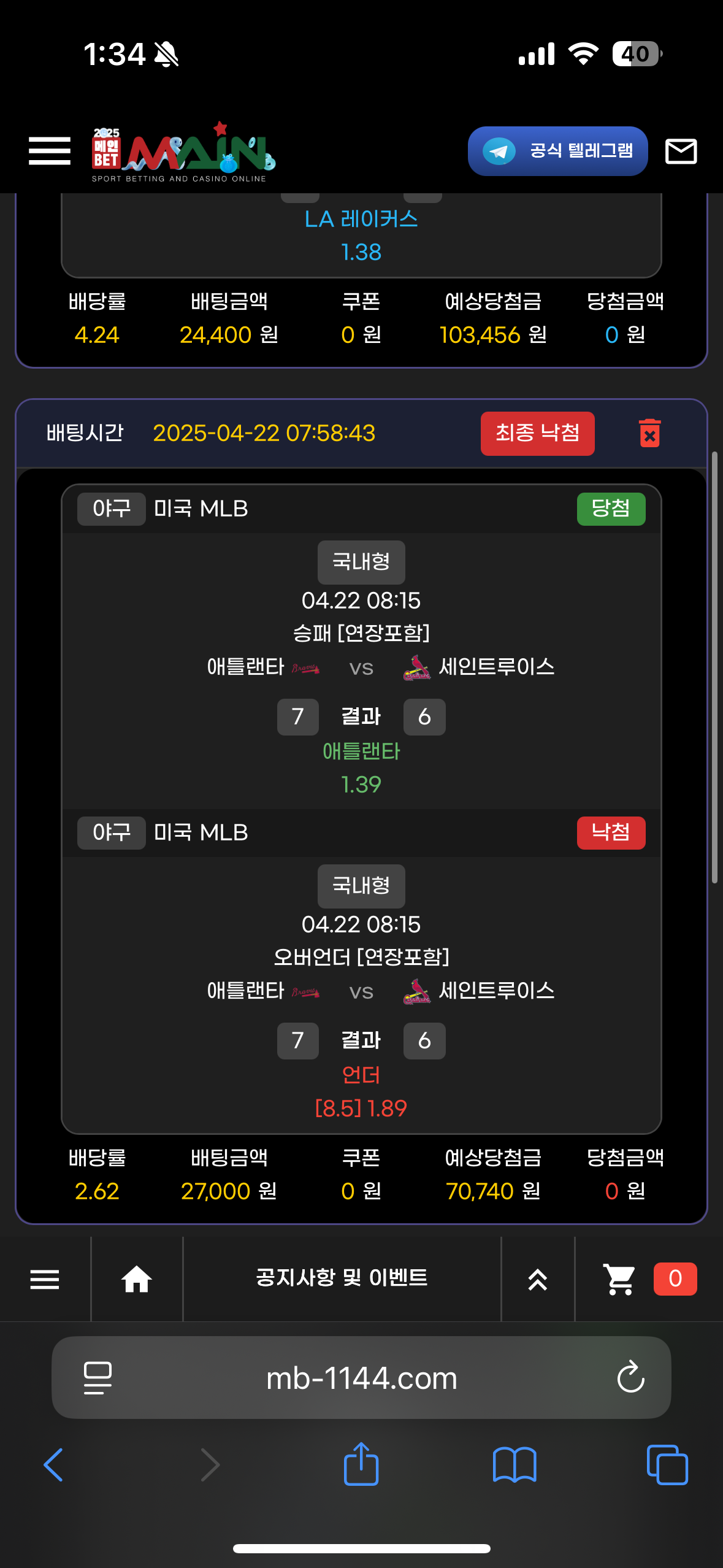Viewport: 723px width, 1568px height.
Task: Tap the MAIN BET logo
Action: (x=183, y=152)
